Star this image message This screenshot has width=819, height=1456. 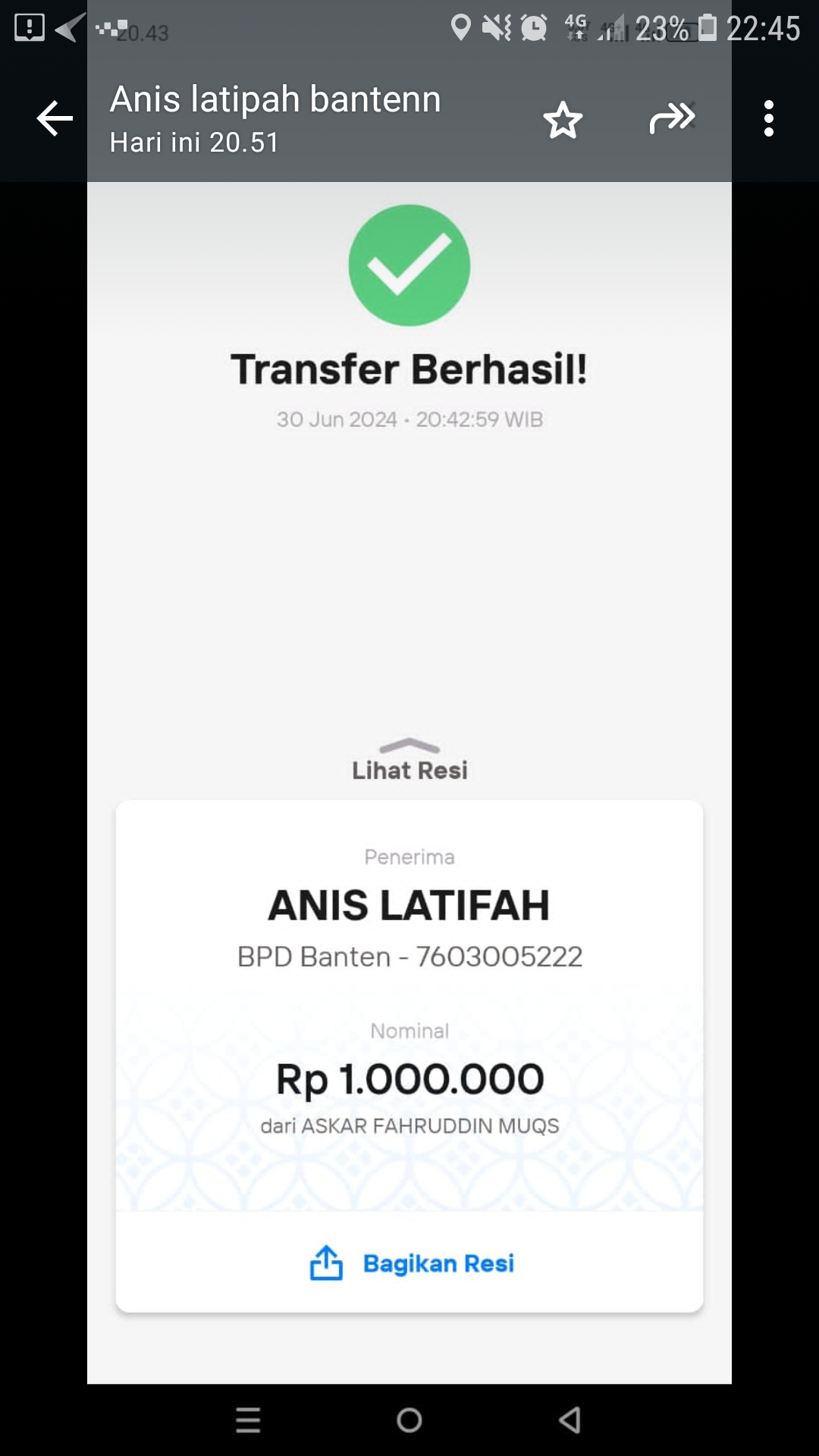563,120
